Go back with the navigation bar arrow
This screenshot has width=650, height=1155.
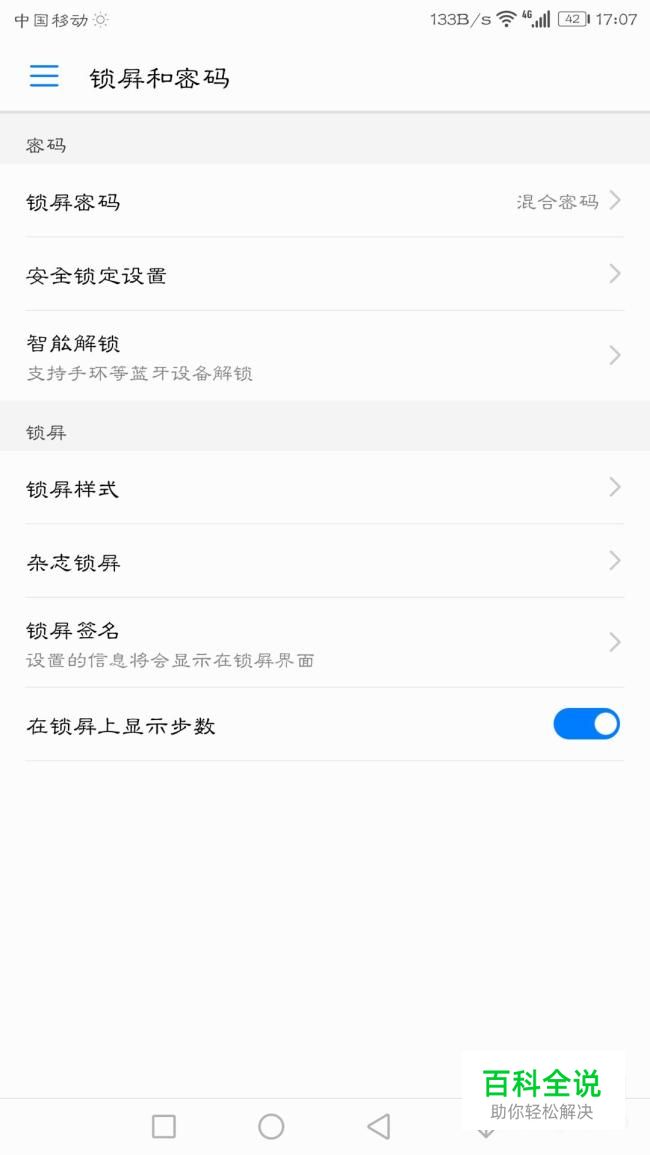pyautogui.click(x=379, y=1126)
